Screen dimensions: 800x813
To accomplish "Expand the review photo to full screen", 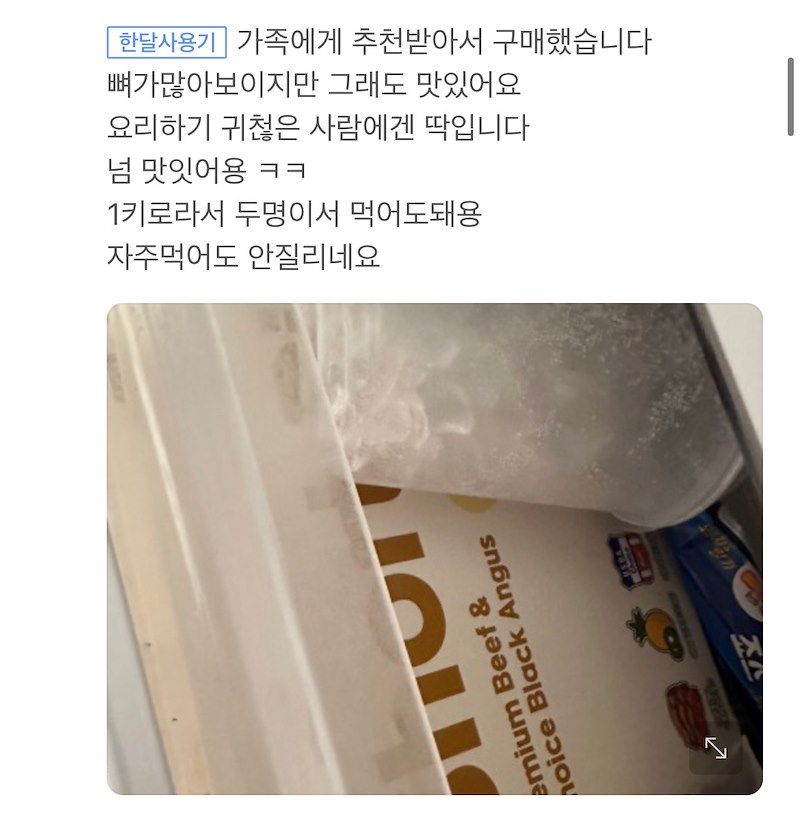I will [x=716, y=749].
